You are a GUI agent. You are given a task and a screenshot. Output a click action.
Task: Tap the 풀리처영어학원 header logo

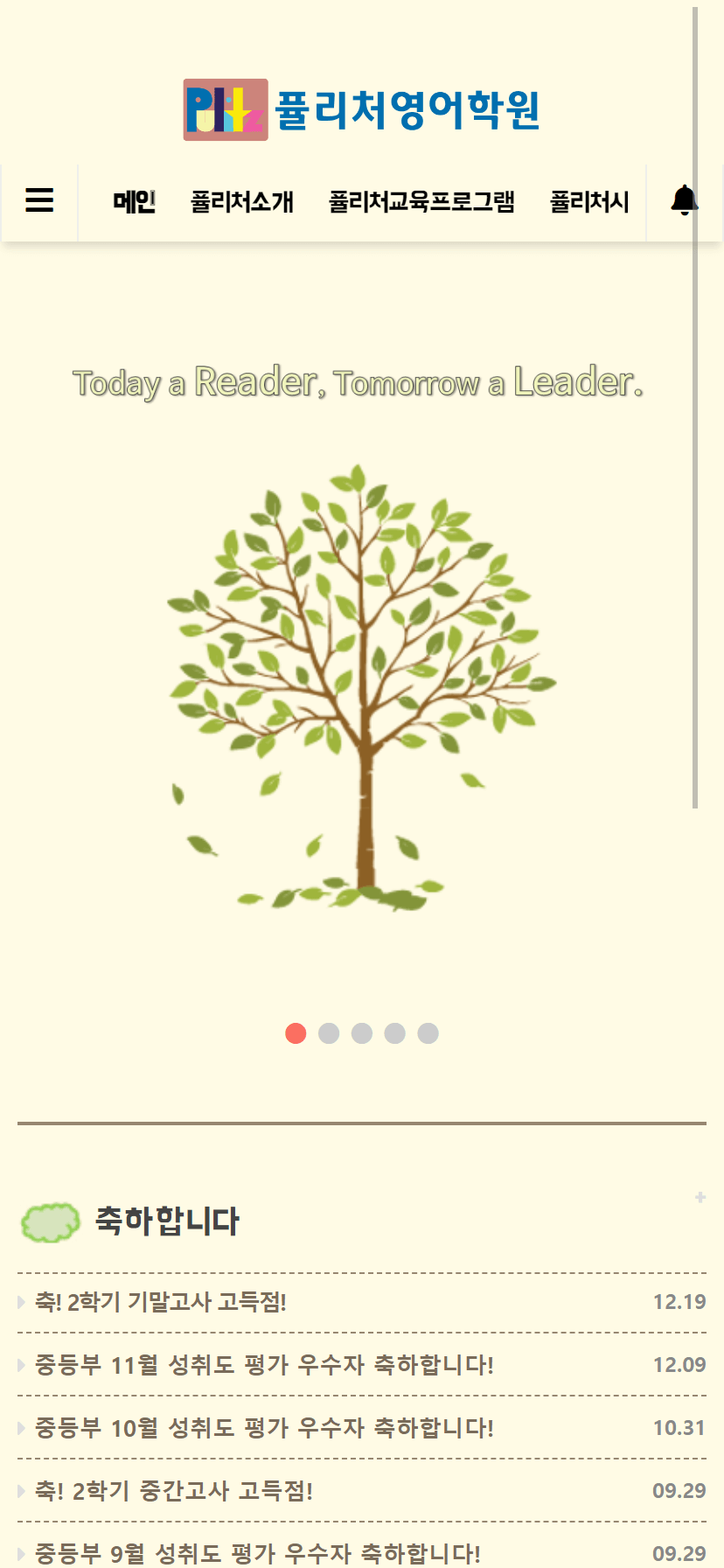[361, 110]
